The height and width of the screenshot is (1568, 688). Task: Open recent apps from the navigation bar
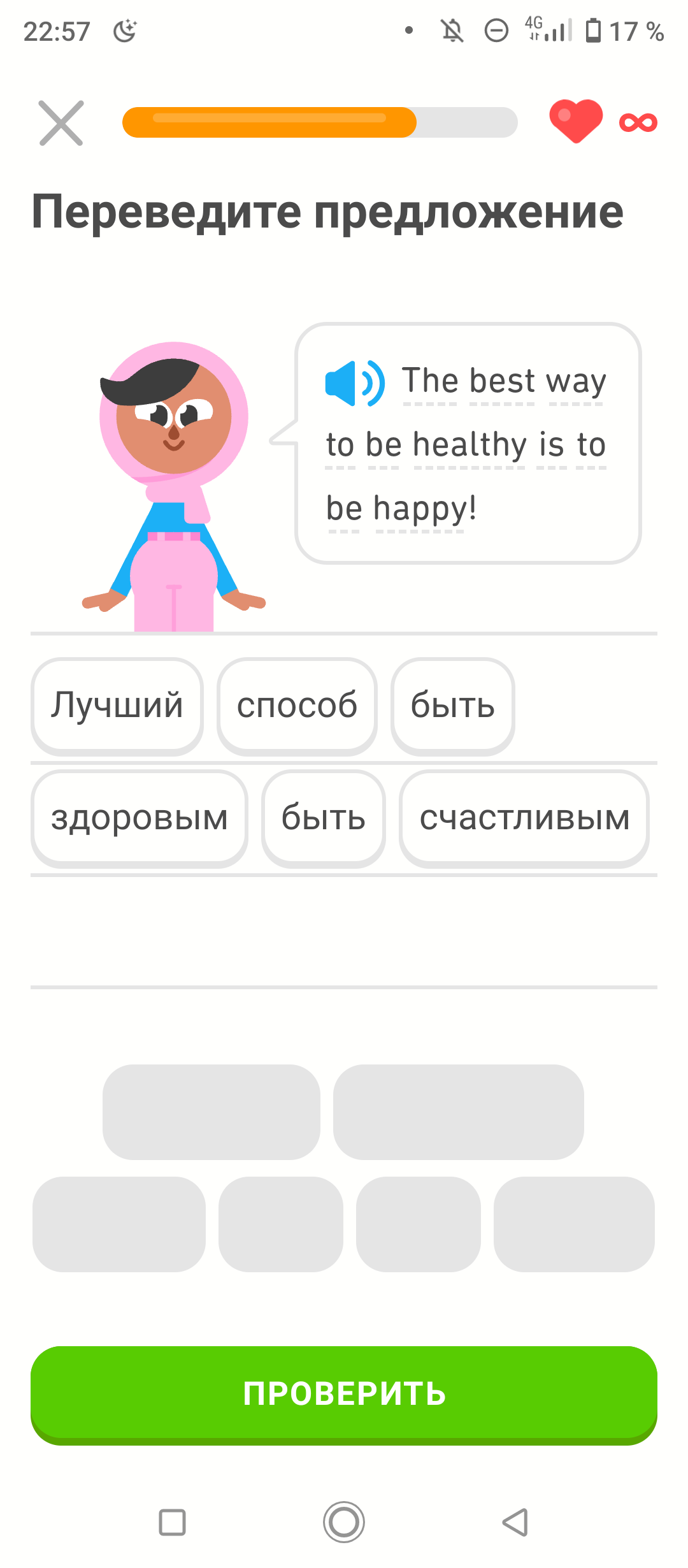pyautogui.click(x=172, y=1522)
